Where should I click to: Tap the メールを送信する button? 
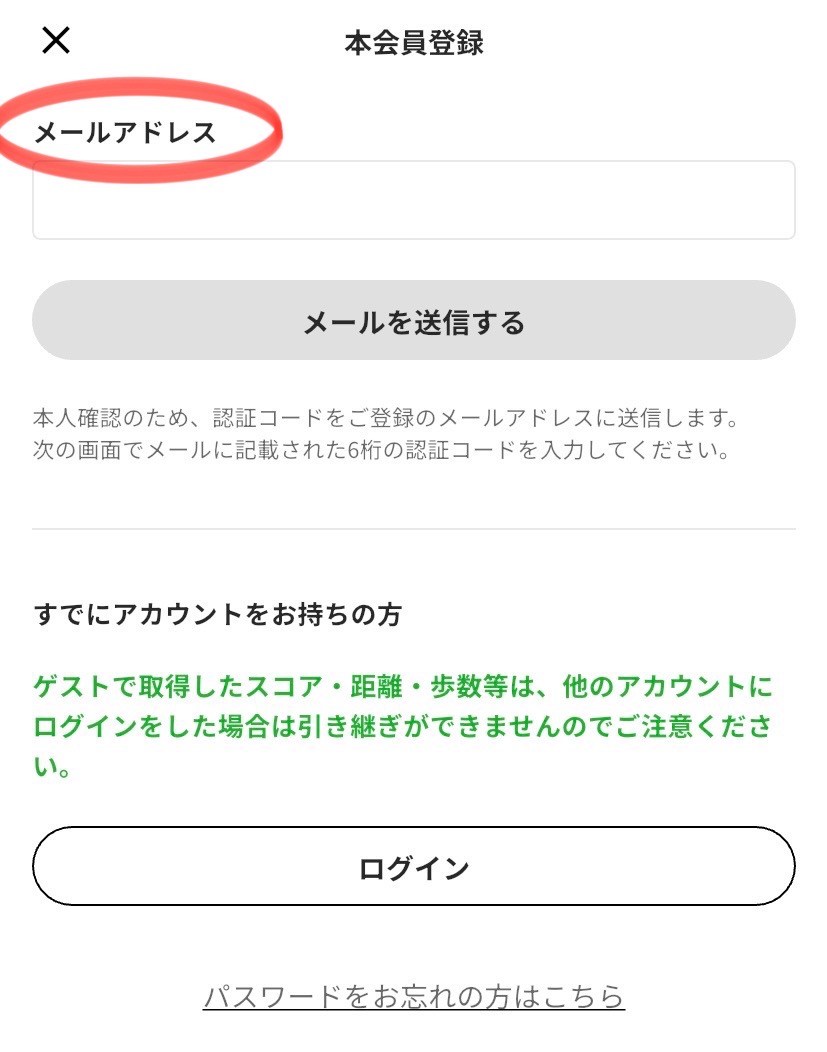click(413, 321)
